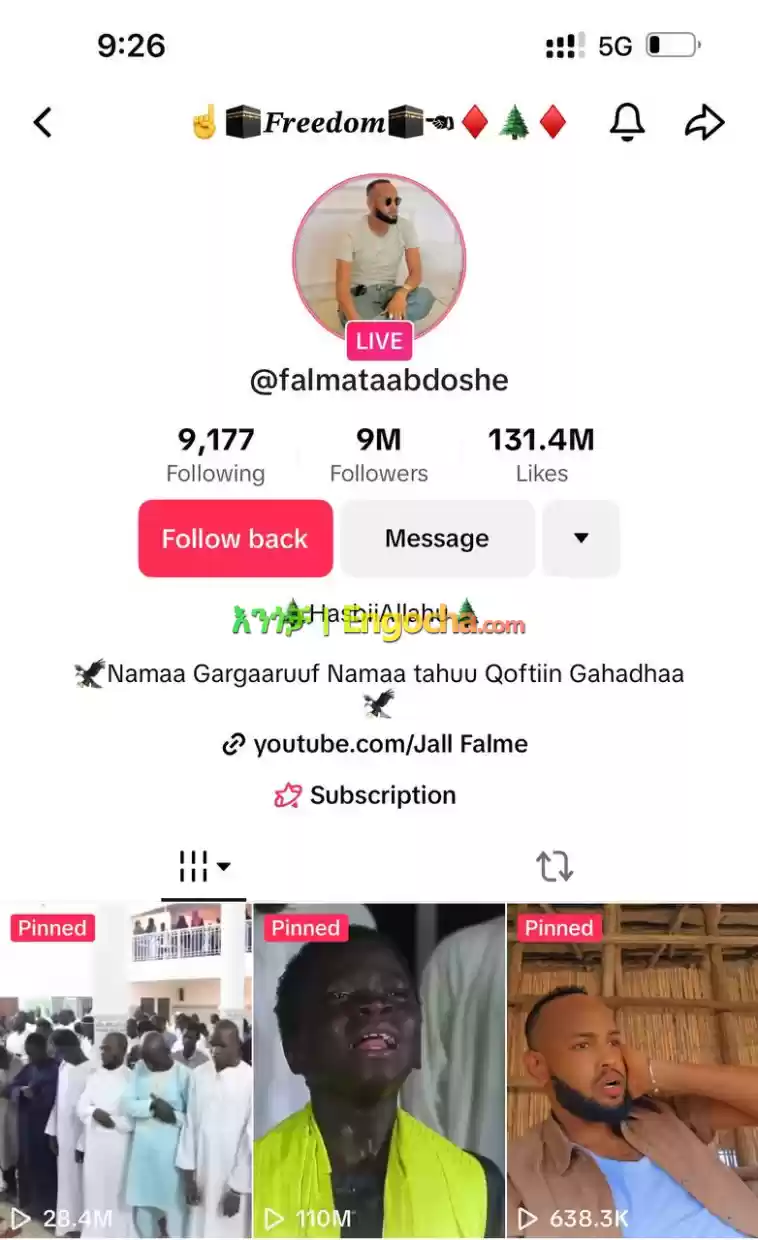Expand the dropdown arrow next to Message

coord(581,539)
